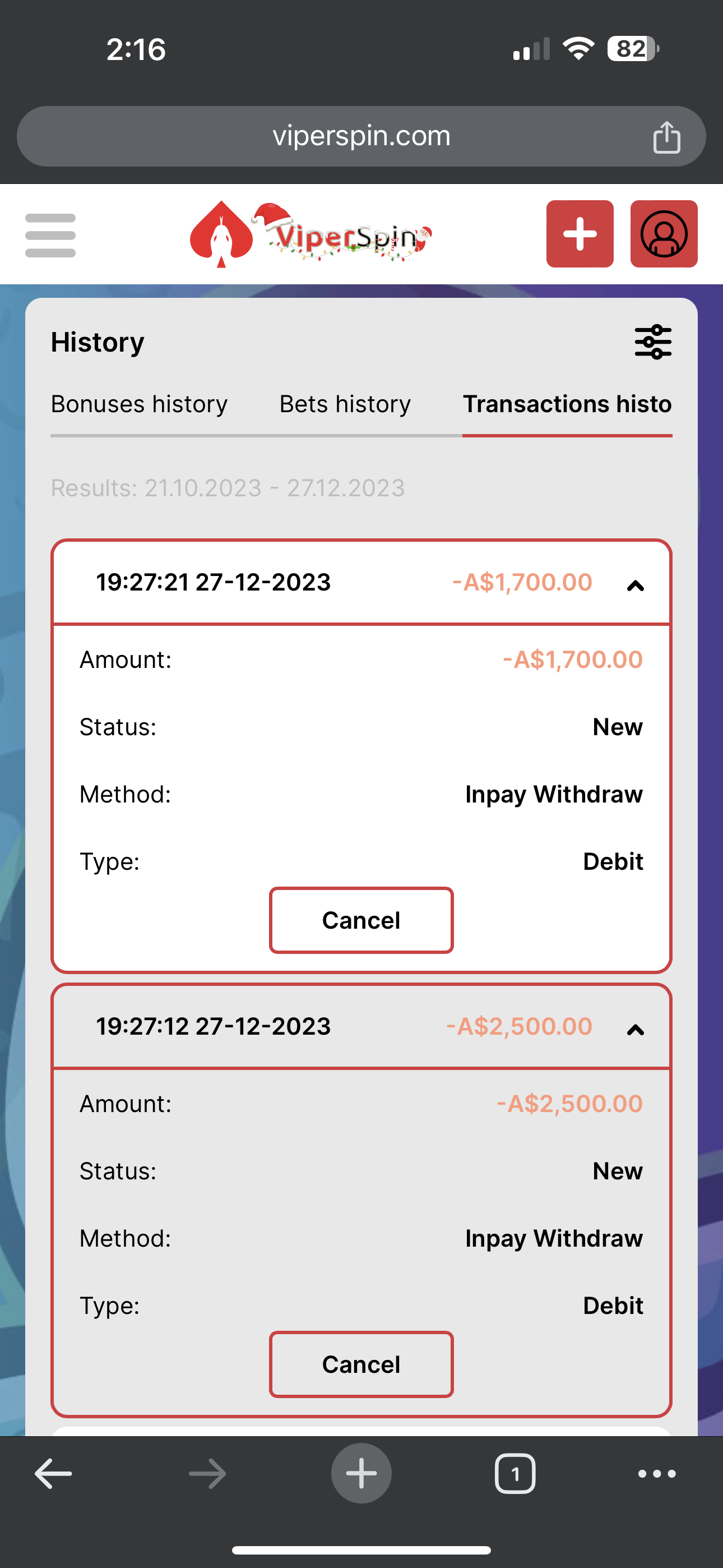Go back in the browser

54,1474
